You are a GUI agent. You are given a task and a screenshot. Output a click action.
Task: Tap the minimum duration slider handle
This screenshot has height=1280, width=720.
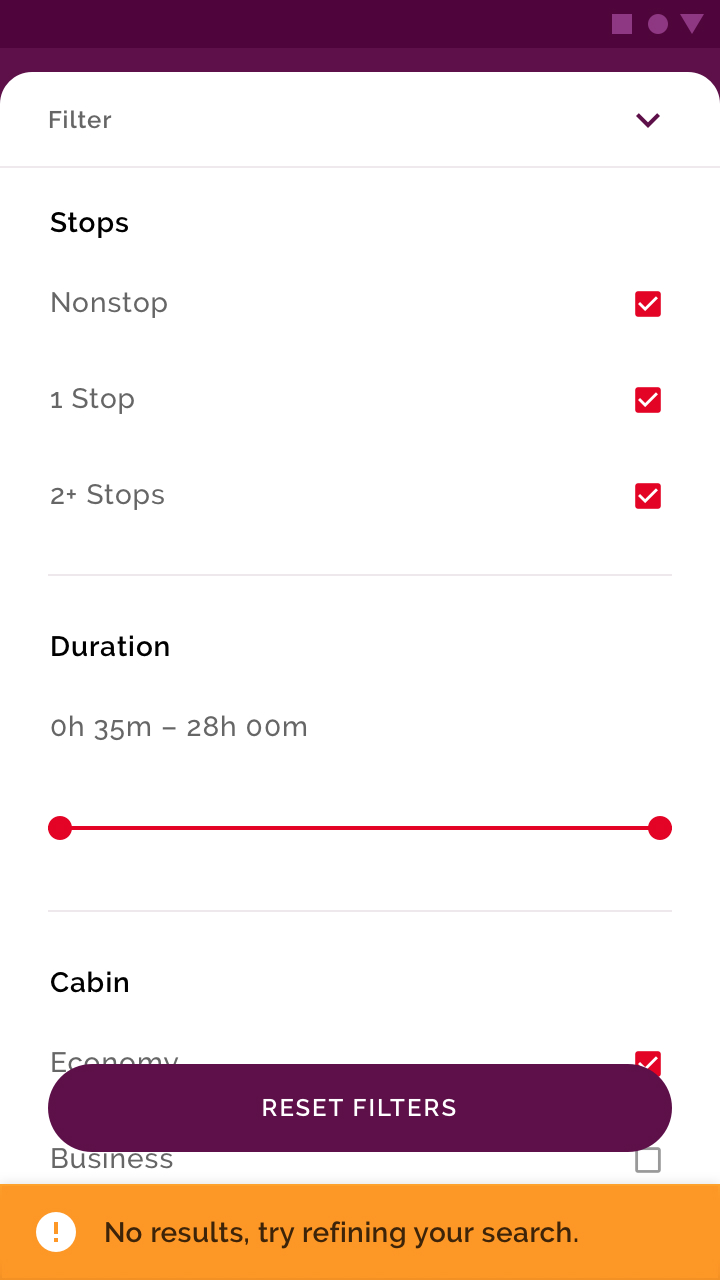coord(60,828)
